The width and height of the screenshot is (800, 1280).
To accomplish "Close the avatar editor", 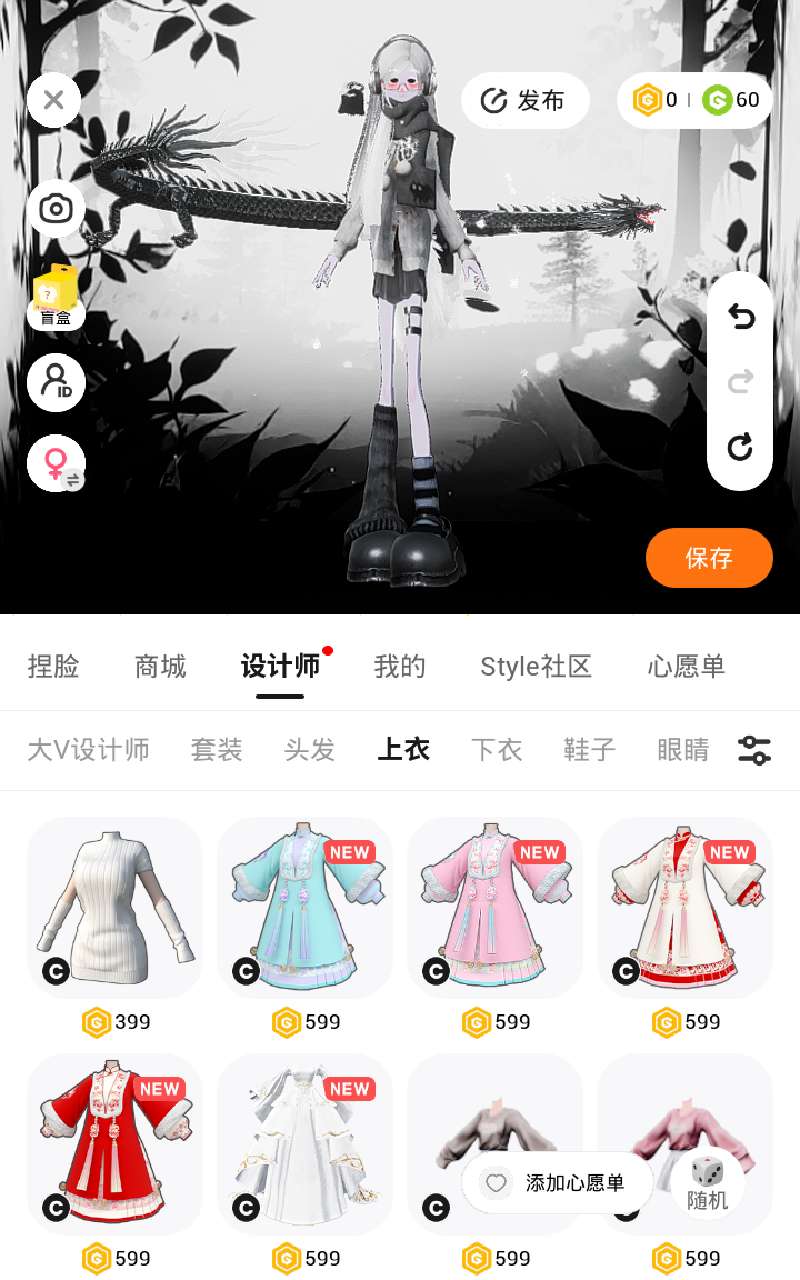I will (x=54, y=100).
